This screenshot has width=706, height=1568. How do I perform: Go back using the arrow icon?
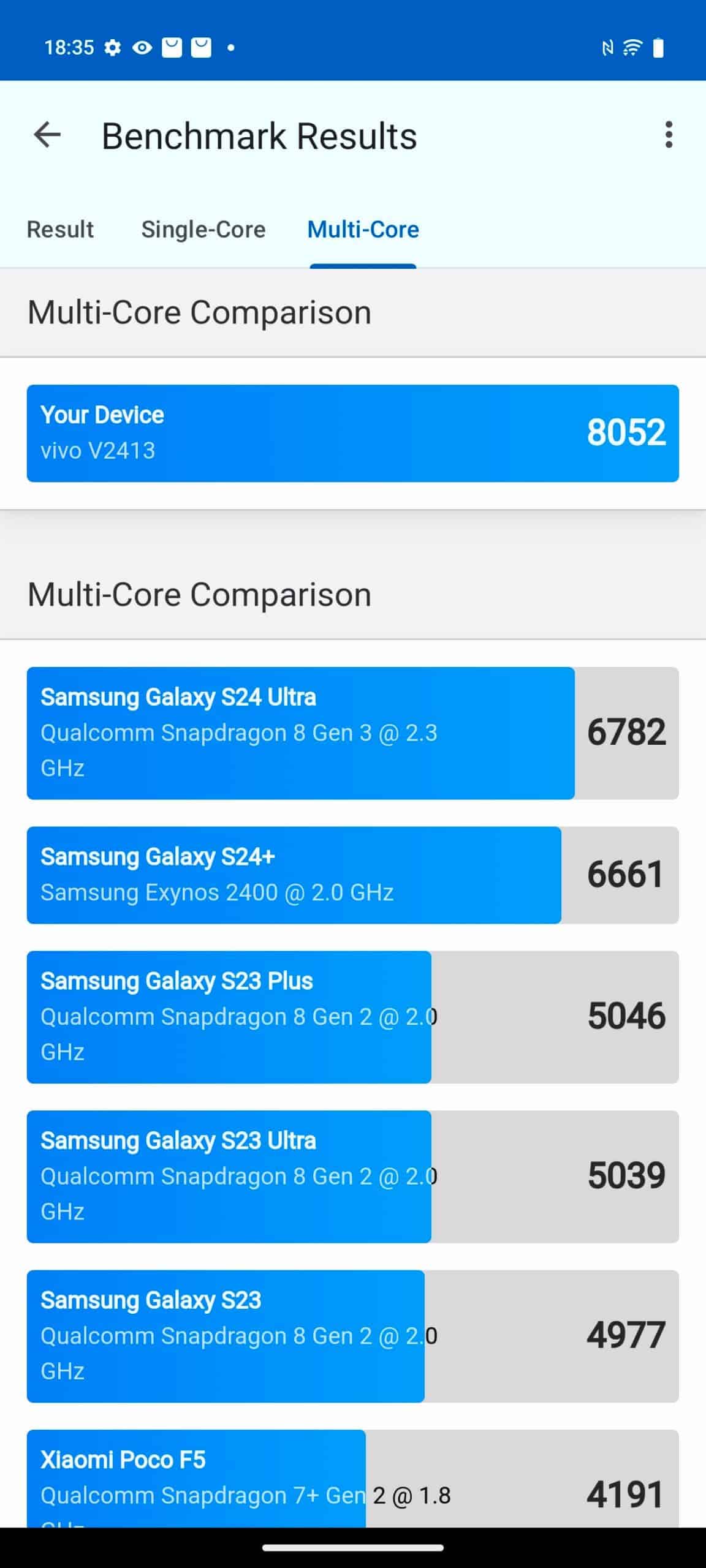tap(47, 135)
